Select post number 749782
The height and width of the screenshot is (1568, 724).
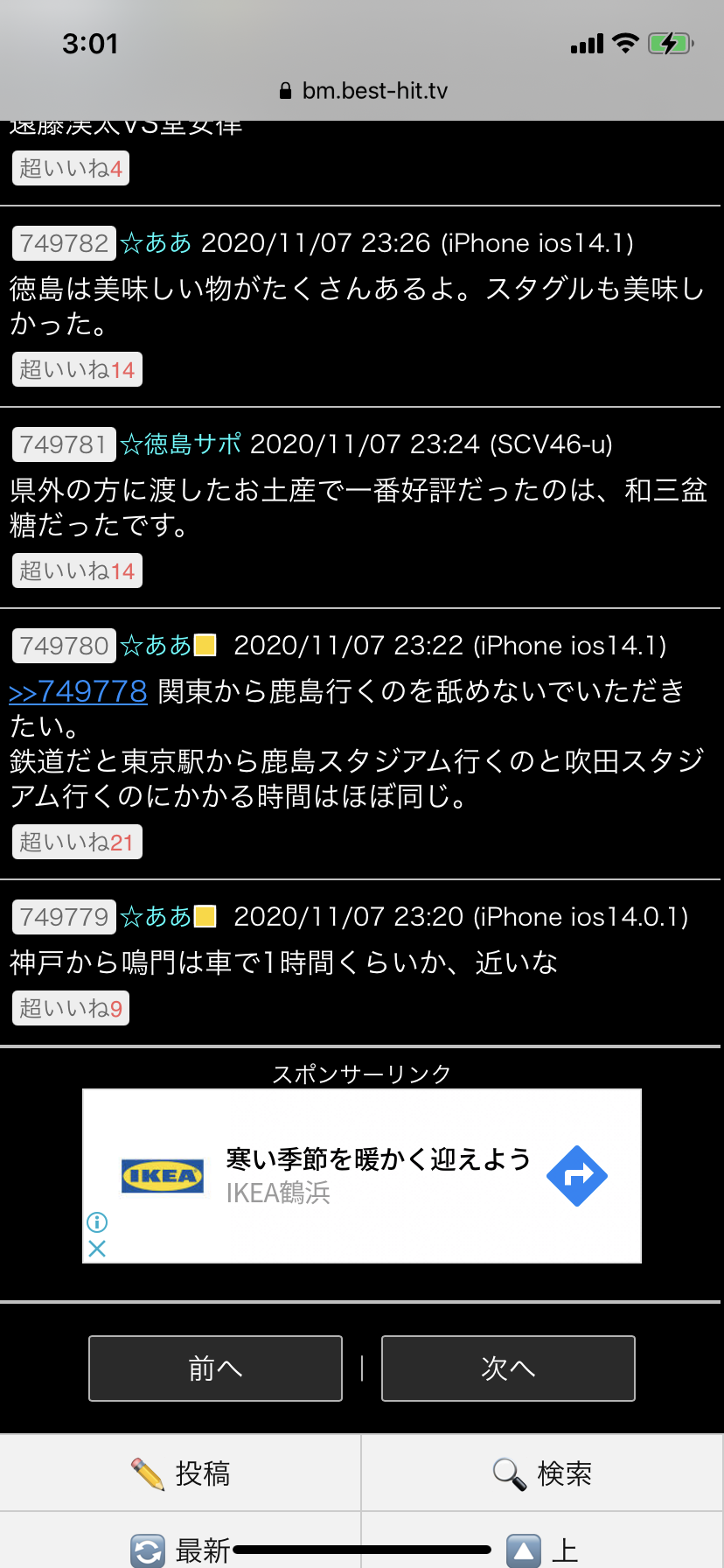tap(64, 243)
